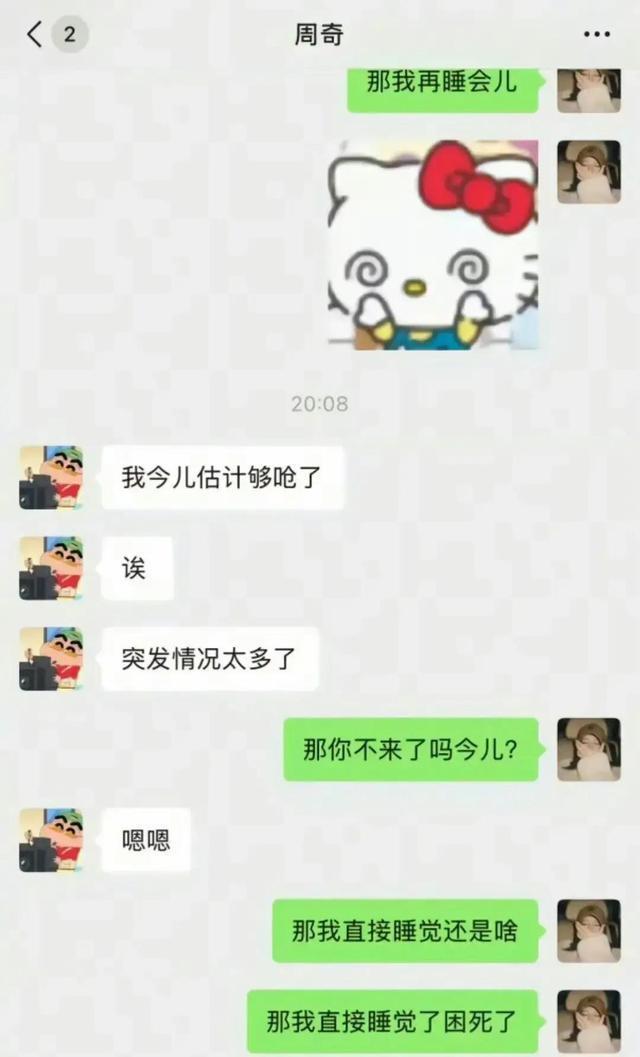View sender's avatar beside "那你不来了吗今儿?"
The image size is (640, 1057).
[x=588, y=749]
